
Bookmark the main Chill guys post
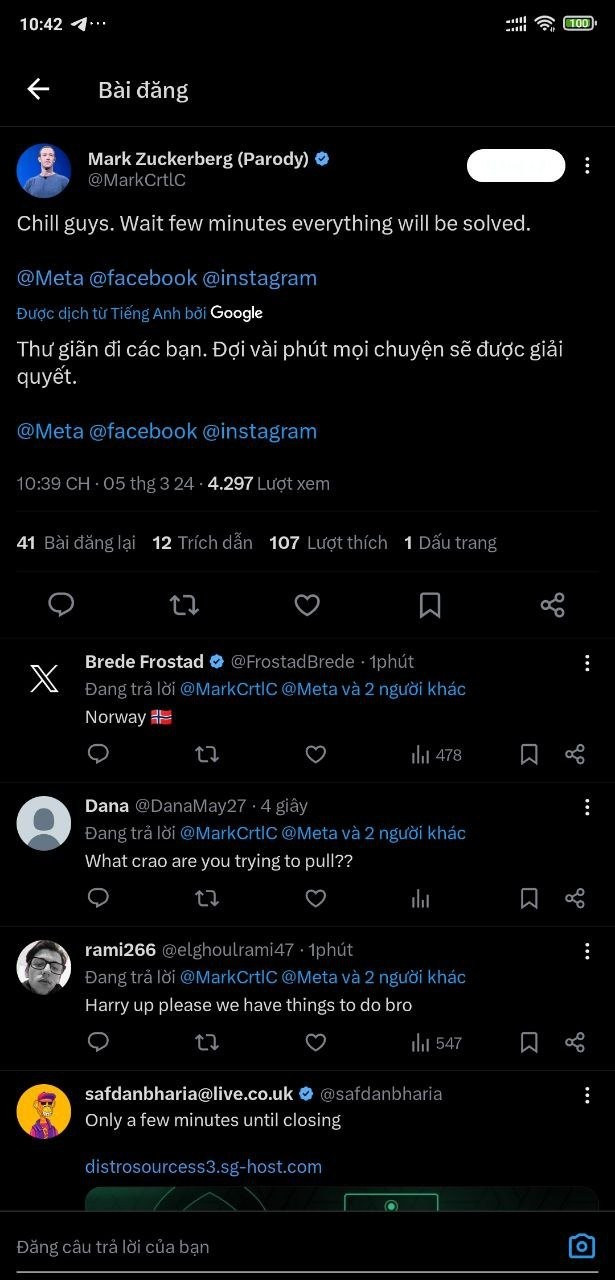point(430,605)
